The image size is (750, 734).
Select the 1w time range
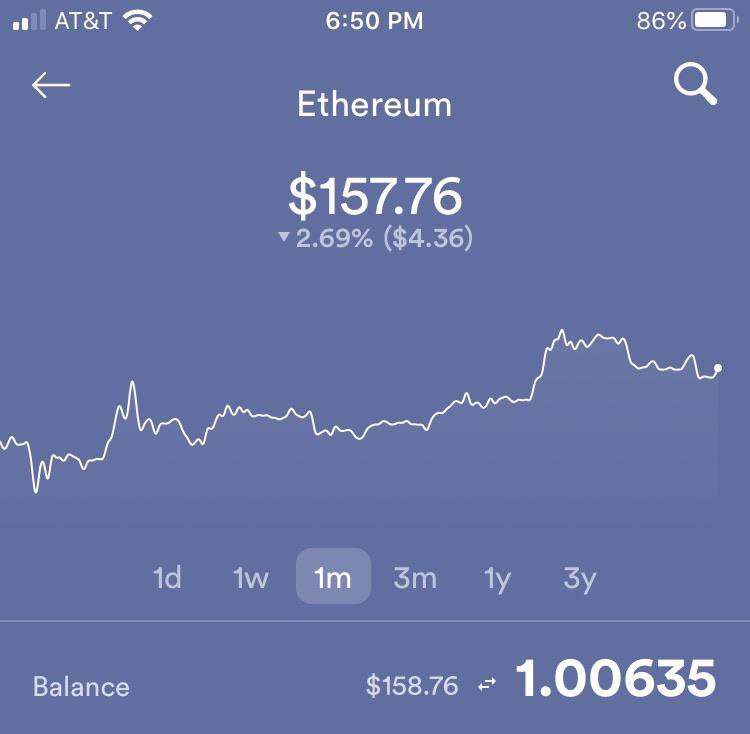pos(250,578)
